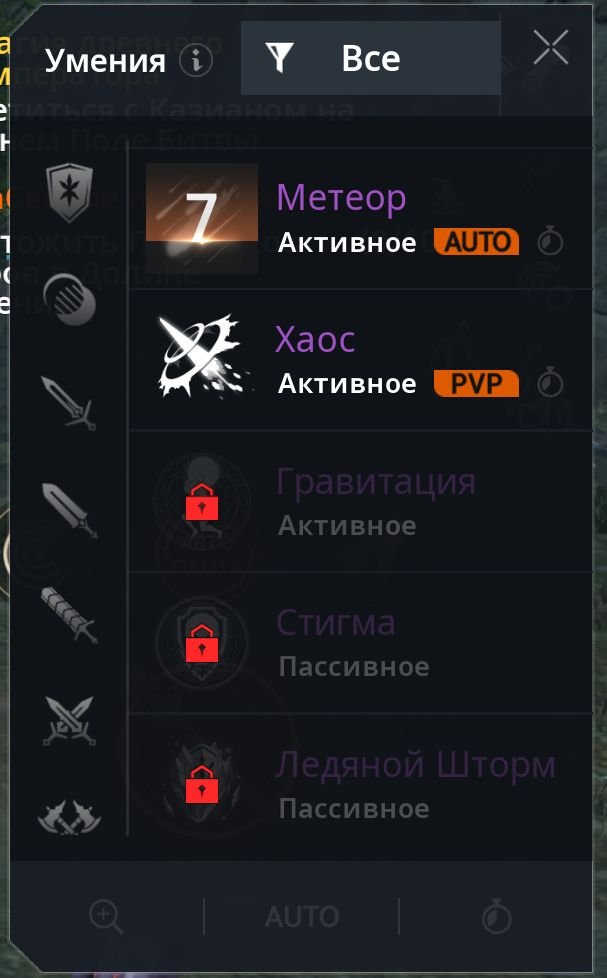Image resolution: width=607 pixels, height=978 pixels.
Task: Tap the locked Стигма skill
Action: pyautogui.click(x=361, y=642)
